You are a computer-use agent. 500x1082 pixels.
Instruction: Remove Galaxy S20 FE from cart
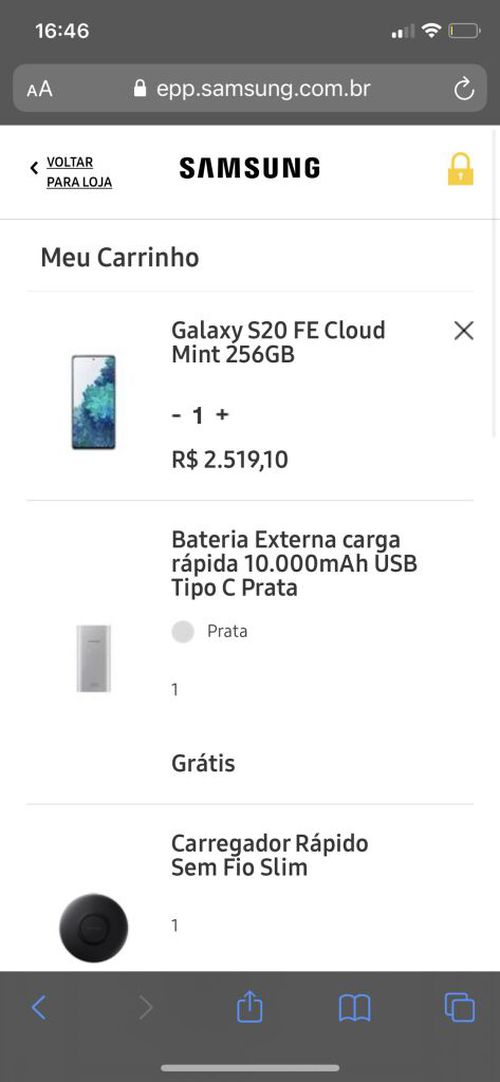coord(464,331)
